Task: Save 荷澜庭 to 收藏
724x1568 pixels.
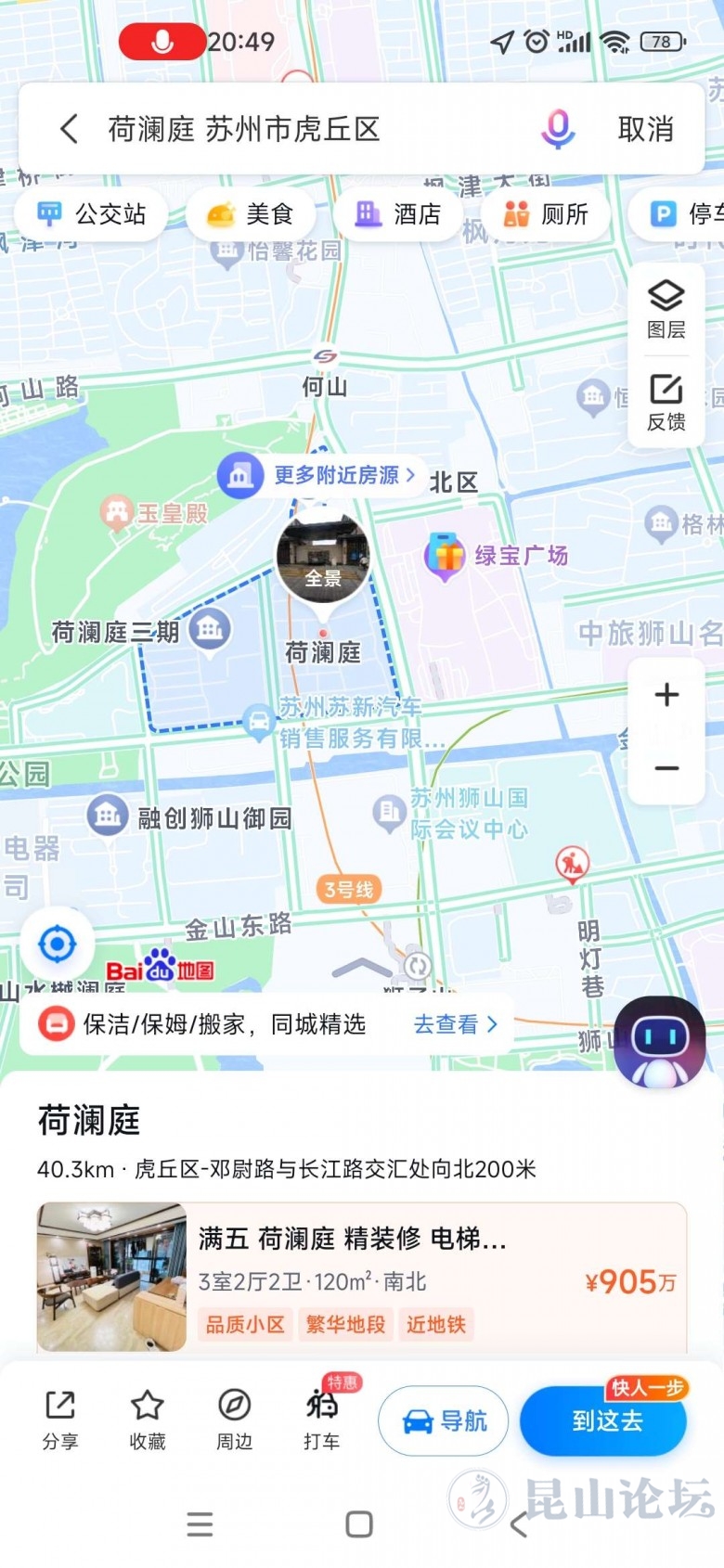Action: [148, 1420]
